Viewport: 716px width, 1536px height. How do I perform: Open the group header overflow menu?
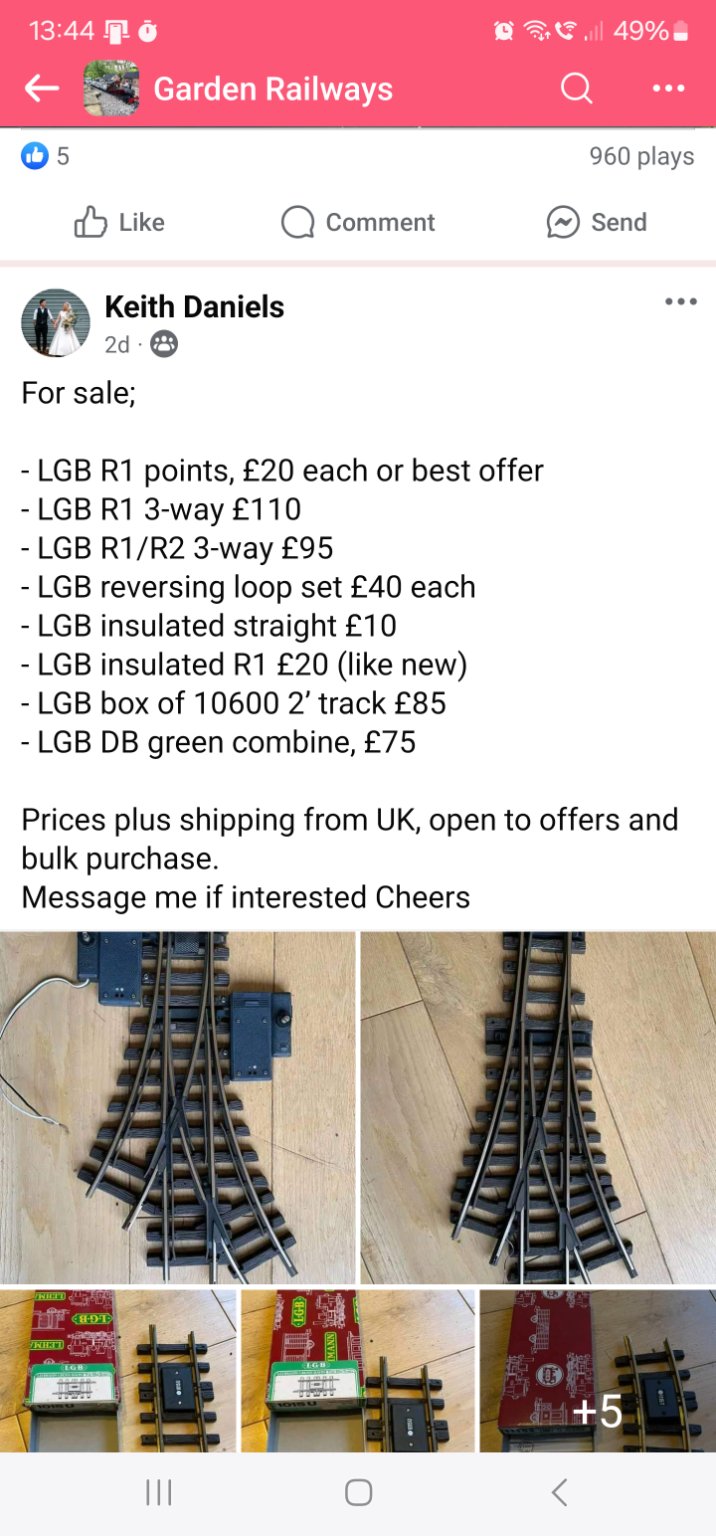668,89
